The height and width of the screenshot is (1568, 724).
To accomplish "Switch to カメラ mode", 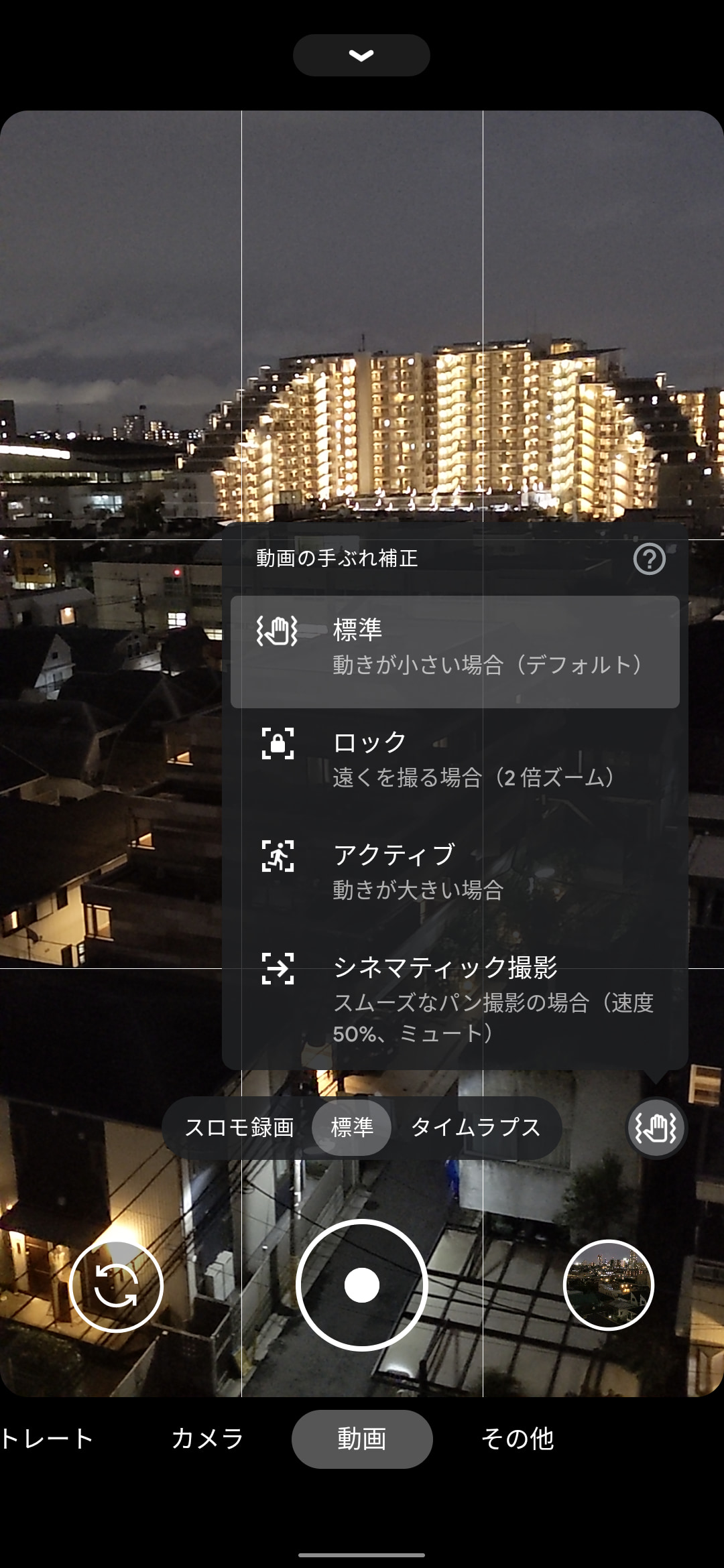I will pyautogui.click(x=207, y=1439).
